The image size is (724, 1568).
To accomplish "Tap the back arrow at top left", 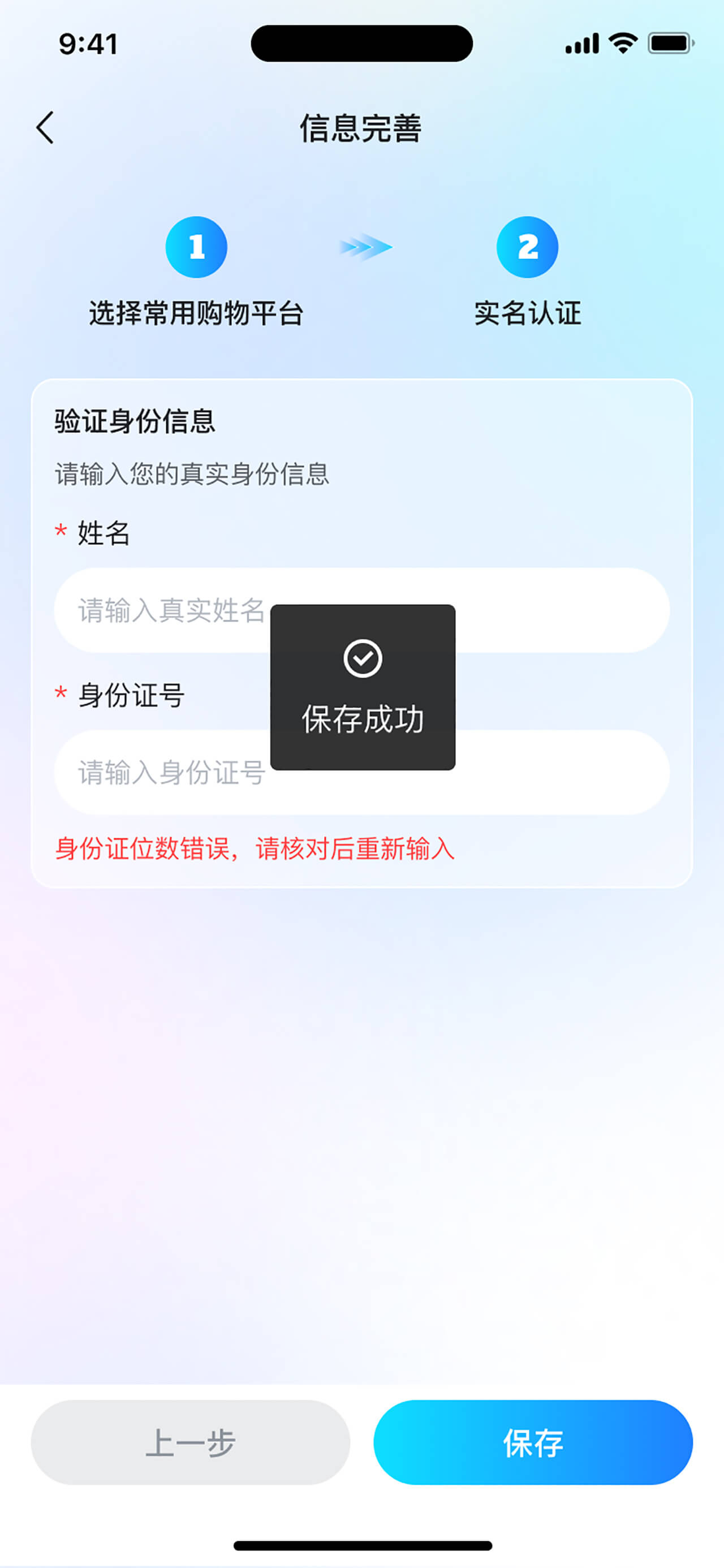I will pyautogui.click(x=45, y=128).
